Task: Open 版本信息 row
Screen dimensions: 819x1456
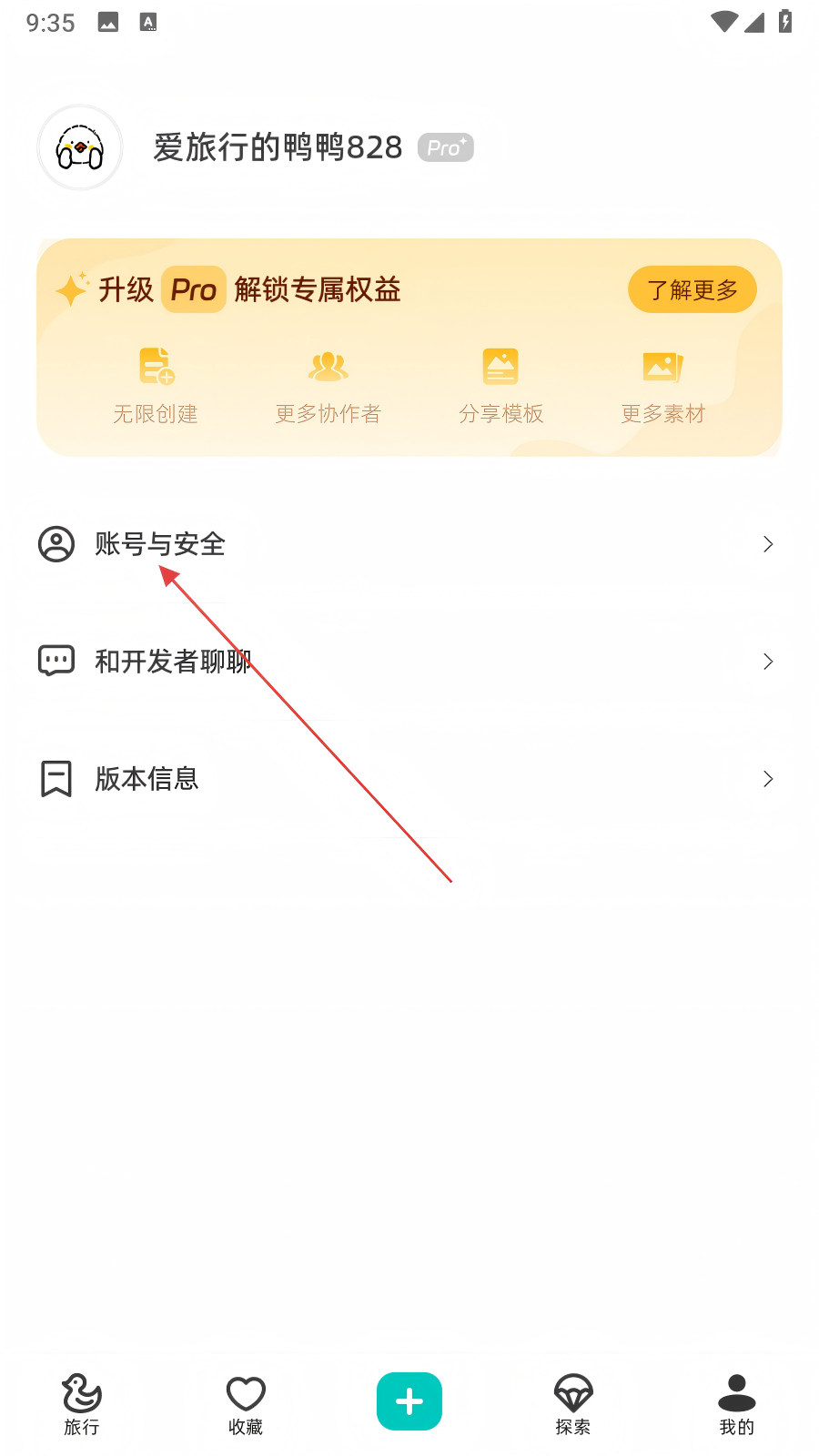Action: click(408, 779)
